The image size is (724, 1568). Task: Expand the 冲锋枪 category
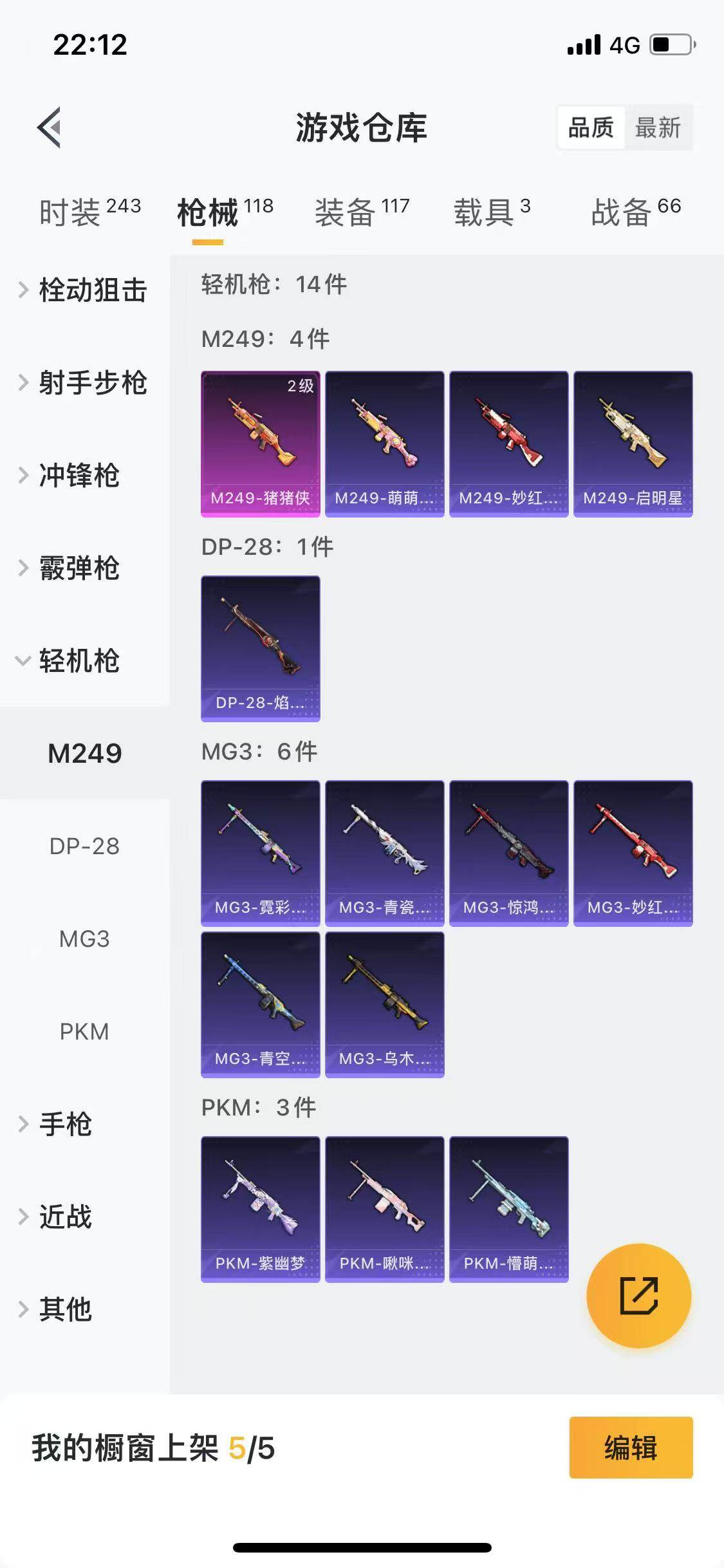71,476
